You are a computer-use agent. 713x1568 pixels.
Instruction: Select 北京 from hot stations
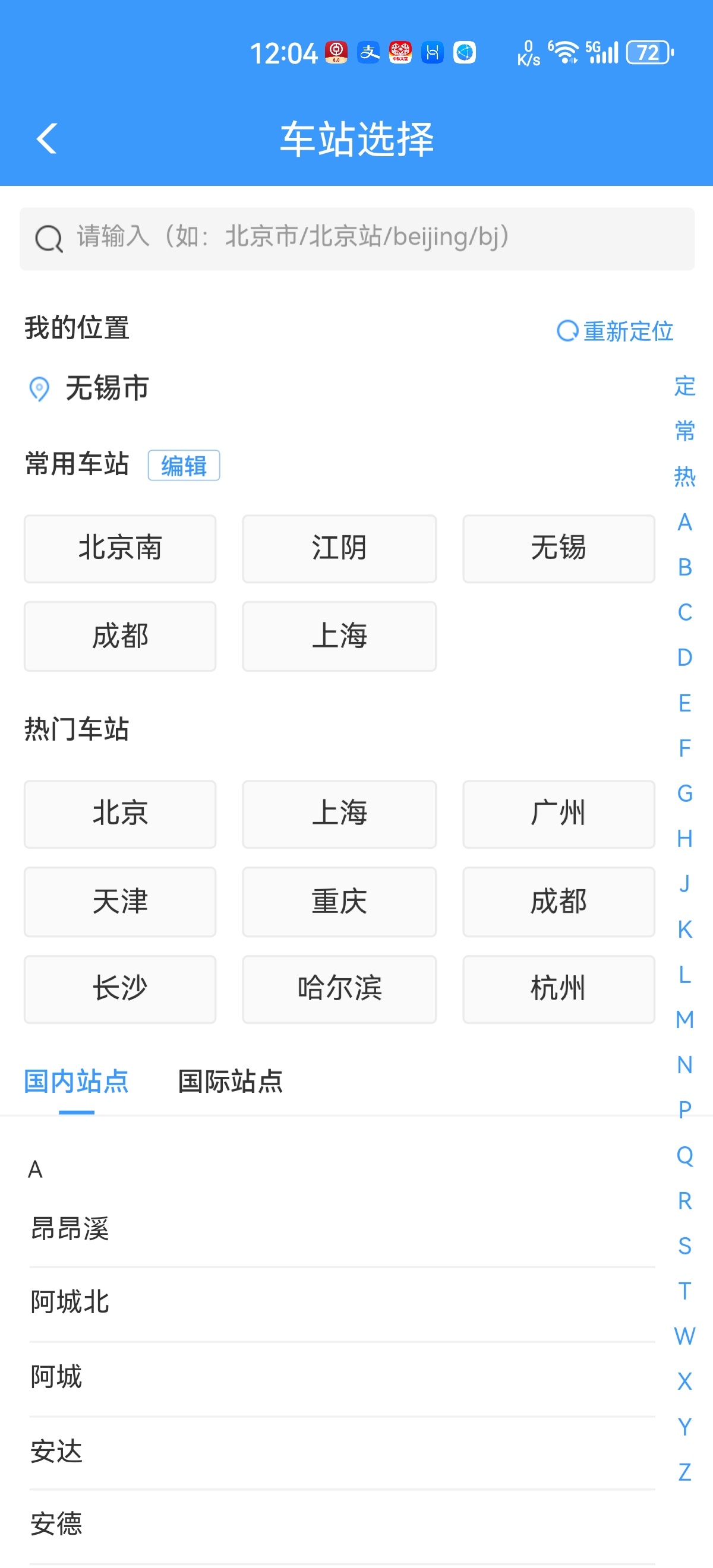(x=120, y=814)
